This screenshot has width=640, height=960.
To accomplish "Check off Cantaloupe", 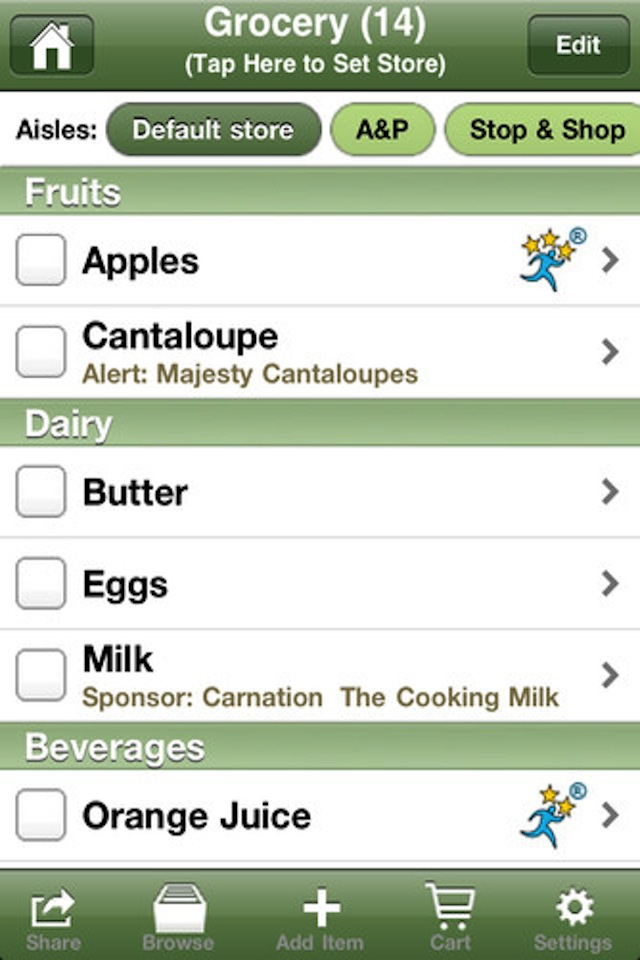I will click(x=41, y=351).
